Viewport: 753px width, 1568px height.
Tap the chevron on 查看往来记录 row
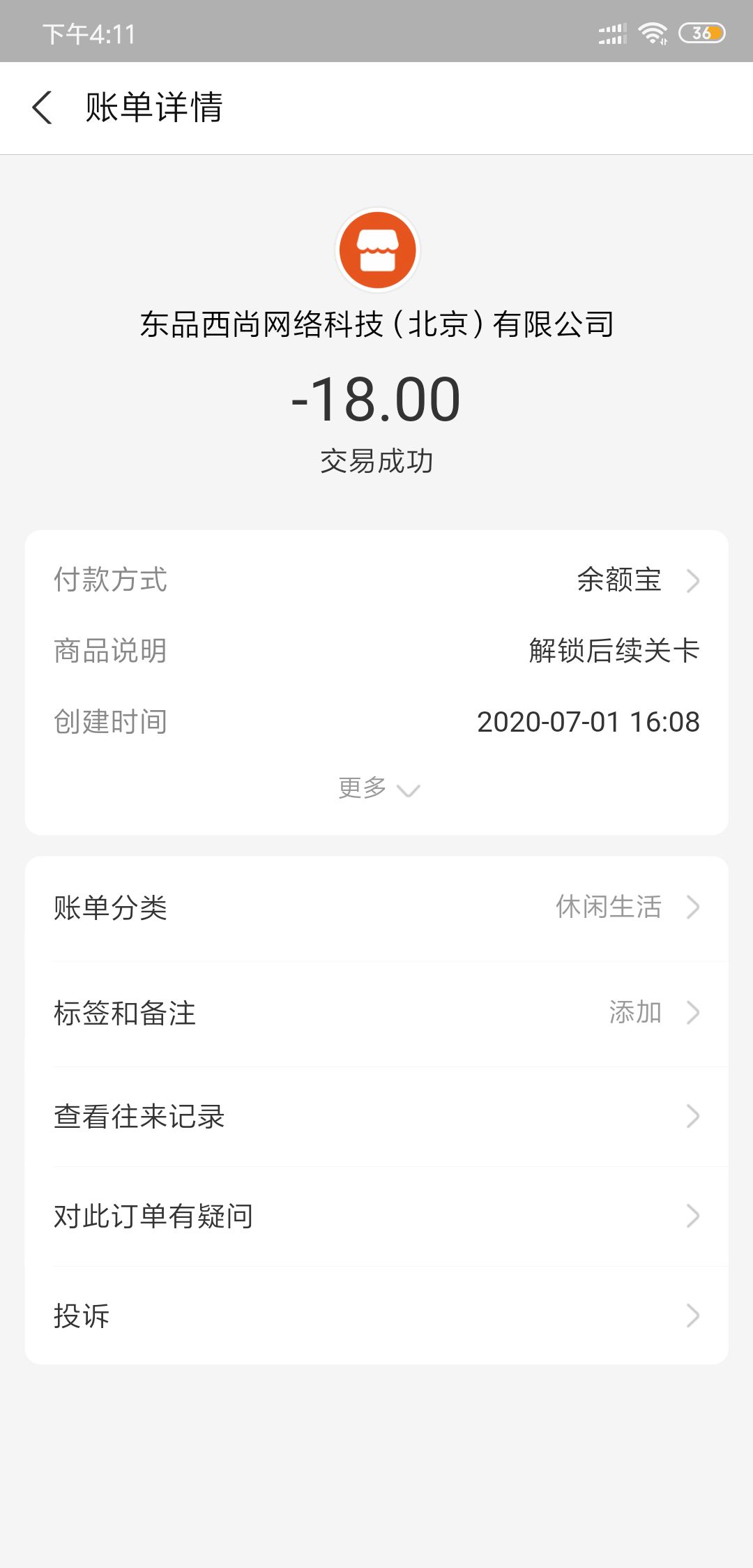pos(692,1117)
